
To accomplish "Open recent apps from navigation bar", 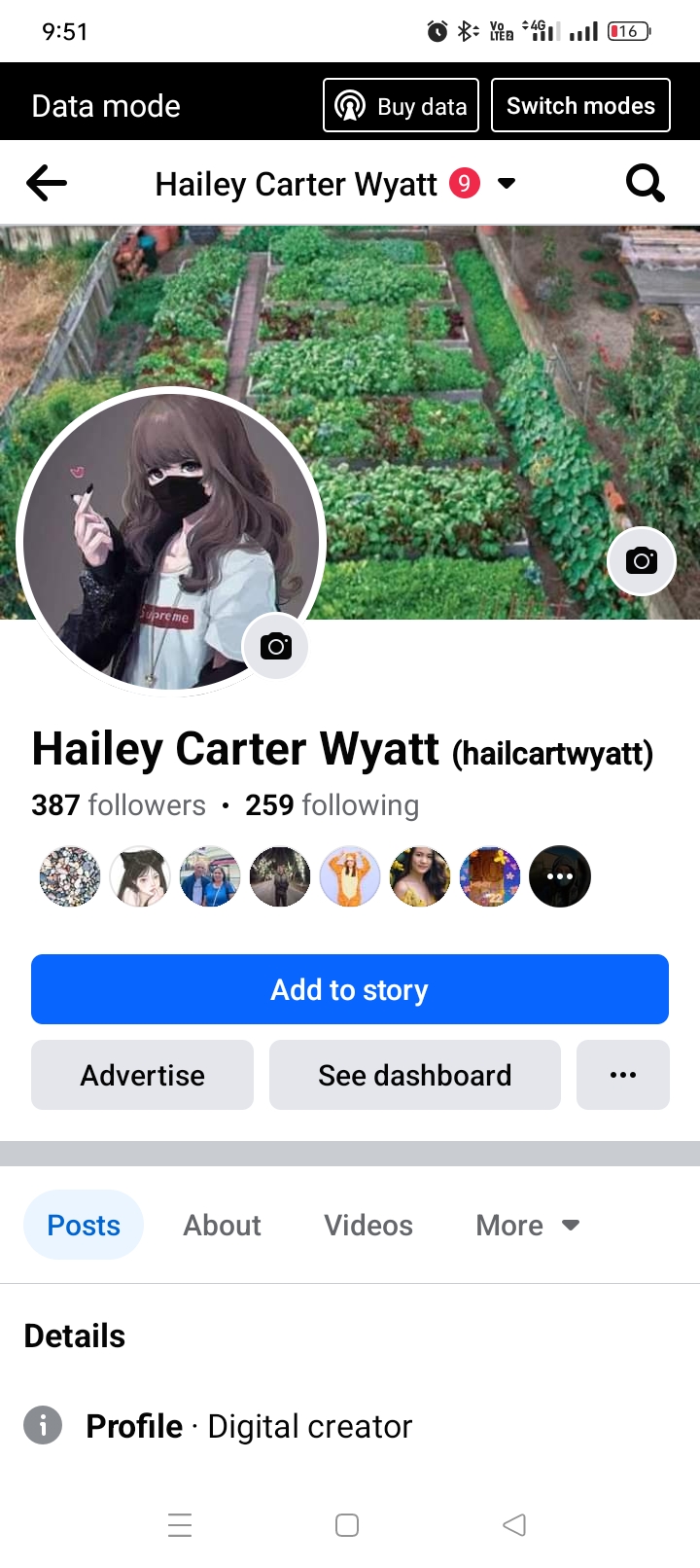I will tap(180, 1524).
